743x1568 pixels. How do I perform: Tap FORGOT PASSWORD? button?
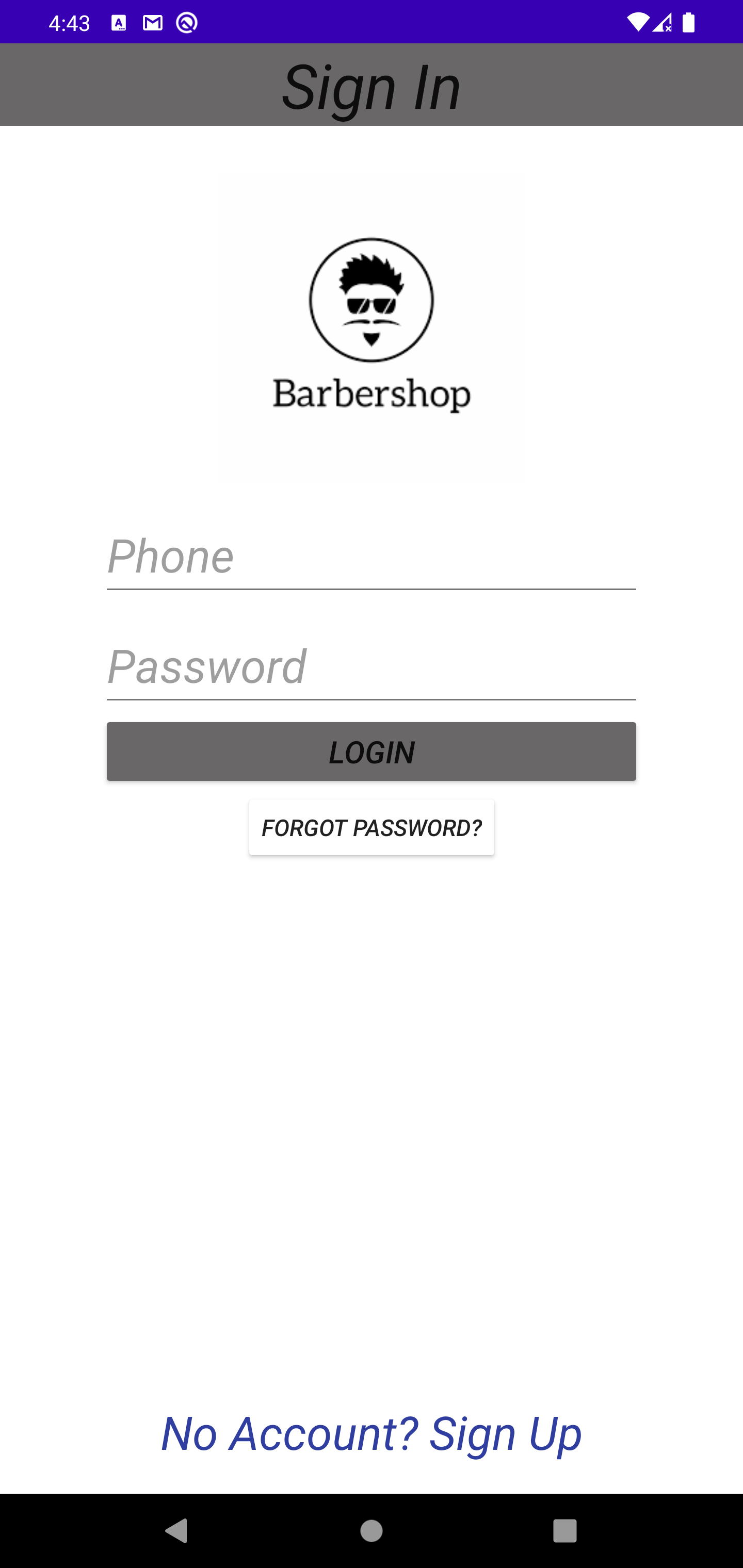click(x=371, y=827)
